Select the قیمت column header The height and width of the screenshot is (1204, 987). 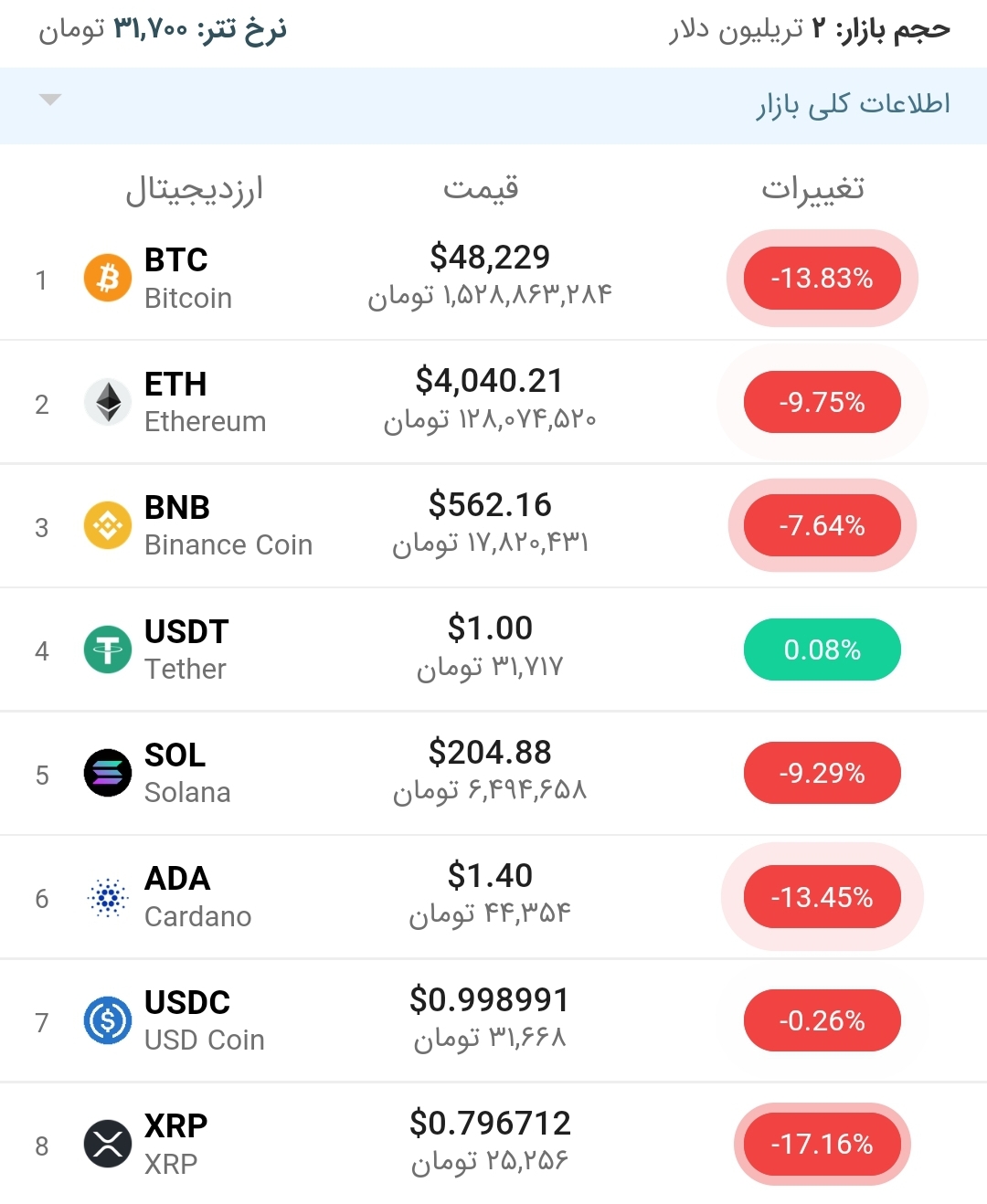point(482,187)
